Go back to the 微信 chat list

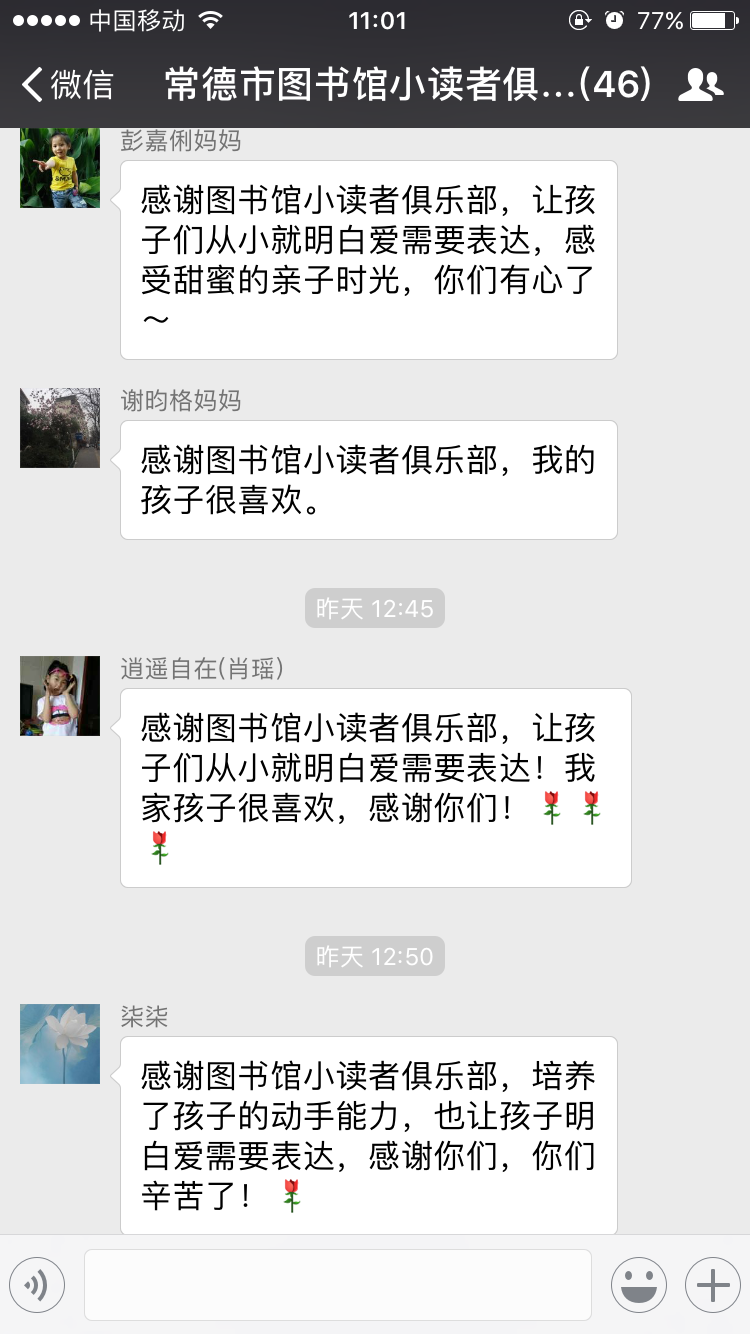(x=66, y=85)
